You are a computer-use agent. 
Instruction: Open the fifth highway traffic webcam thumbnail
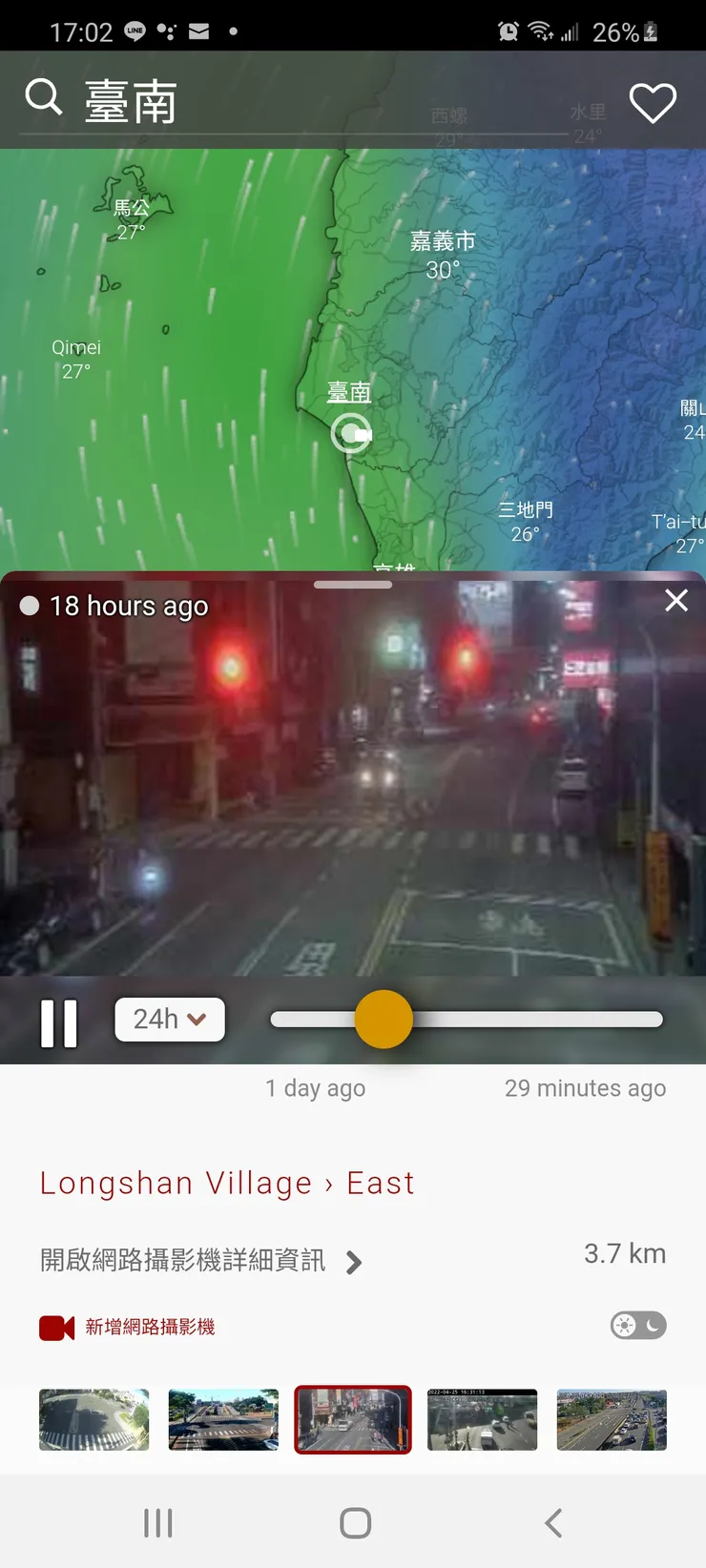point(612,1419)
